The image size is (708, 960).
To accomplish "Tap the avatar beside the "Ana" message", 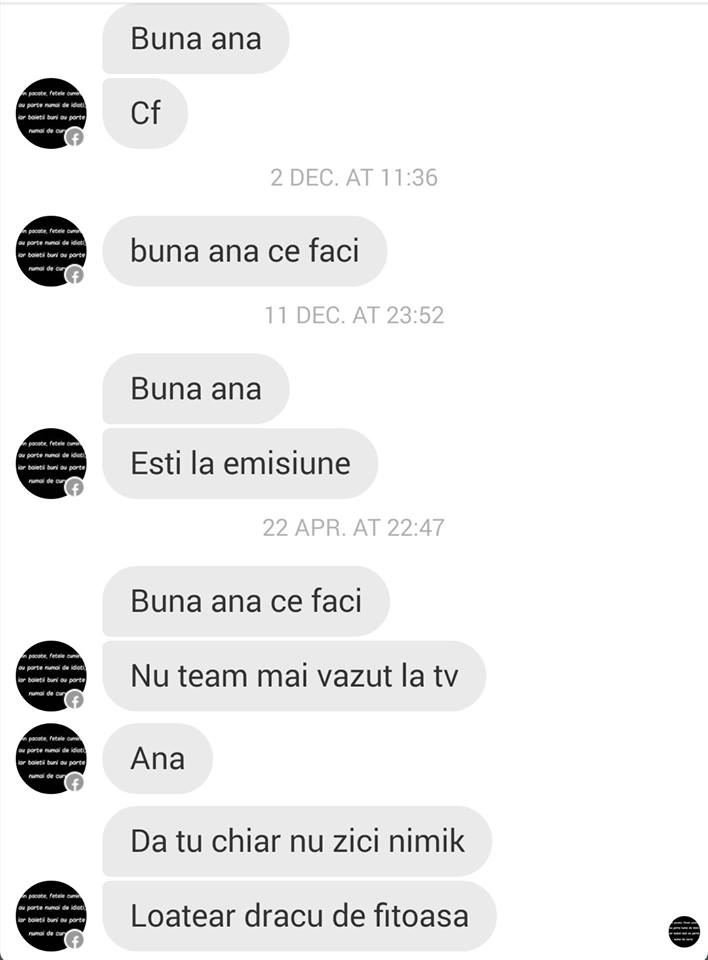I will [x=51, y=759].
